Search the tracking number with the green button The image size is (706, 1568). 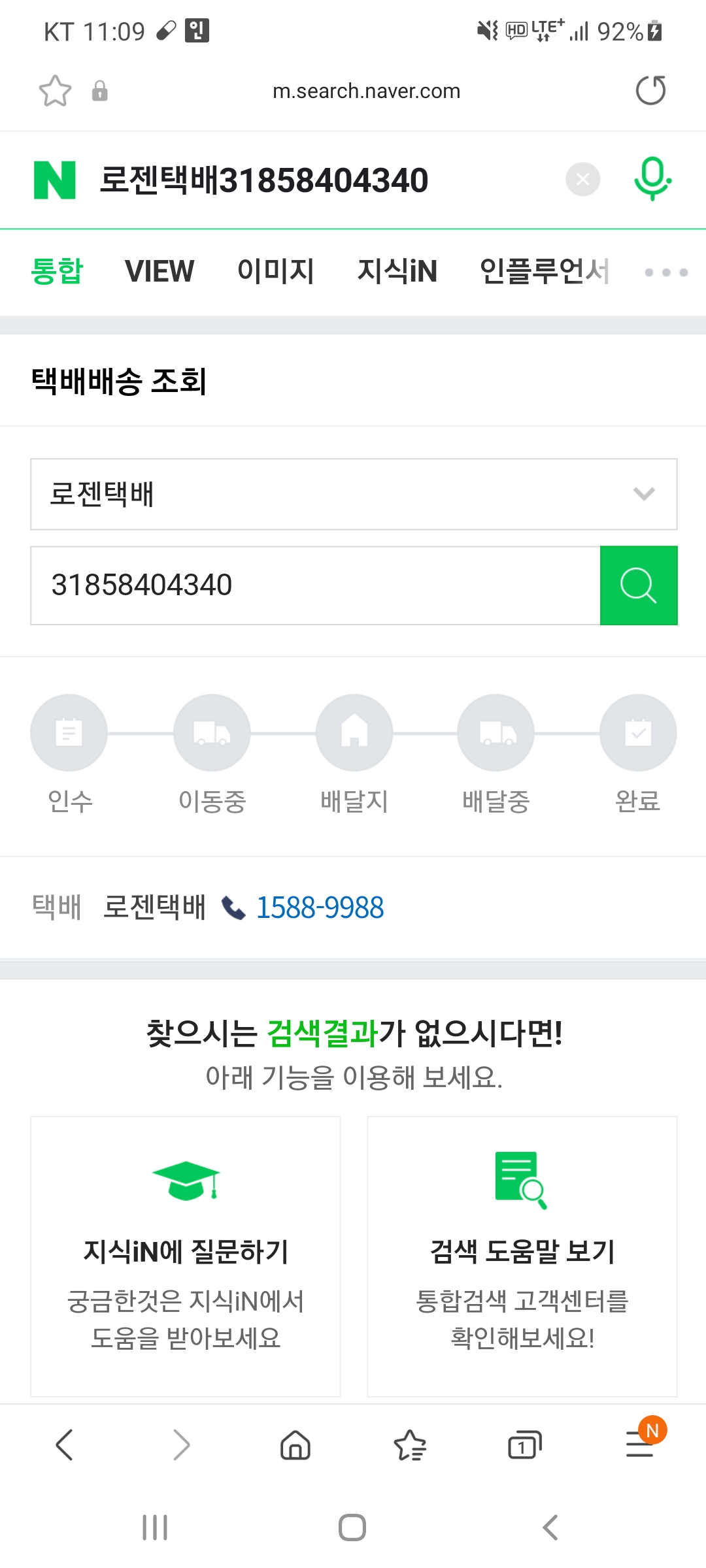pos(639,585)
